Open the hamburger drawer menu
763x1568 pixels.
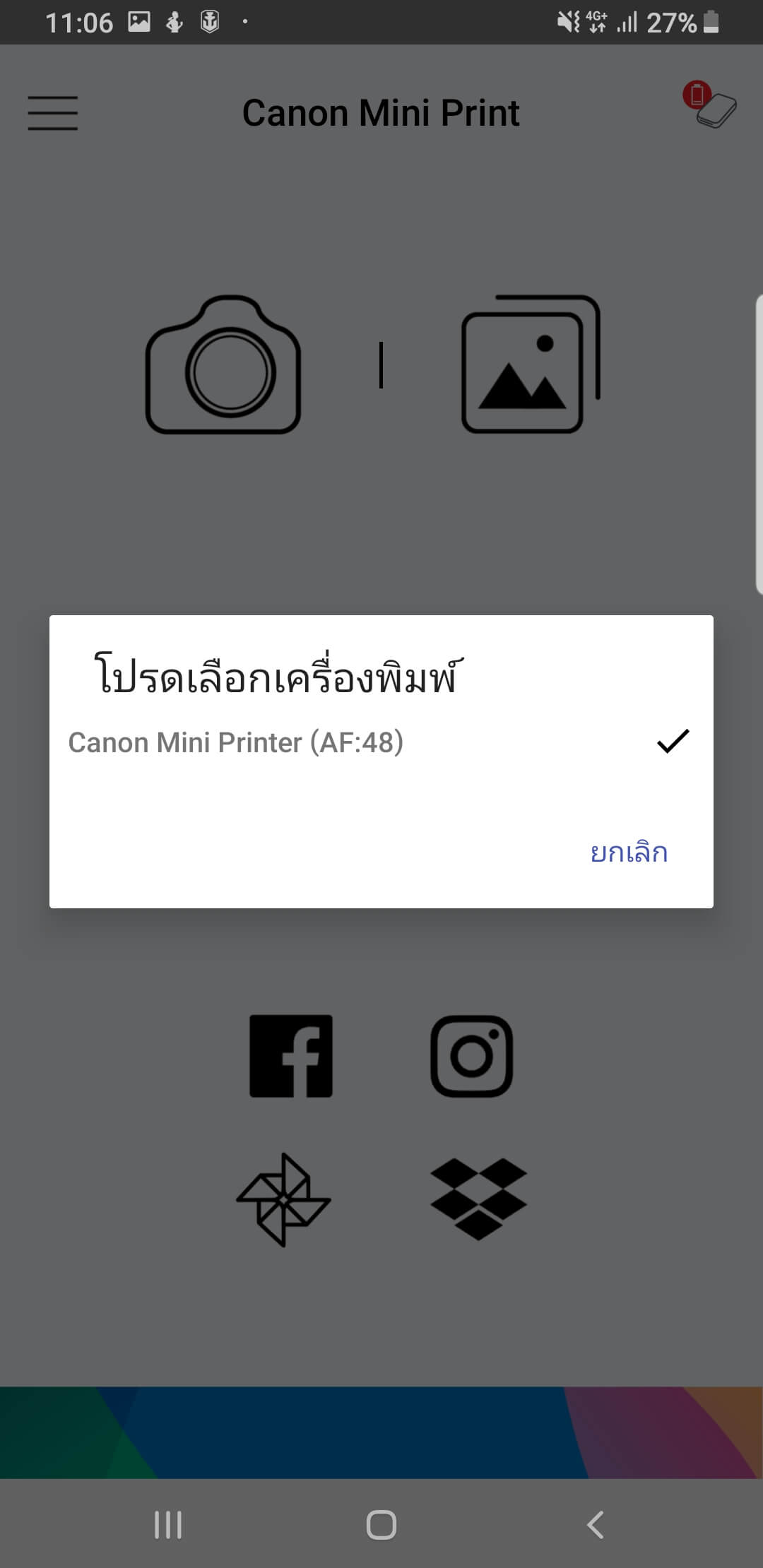point(53,113)
